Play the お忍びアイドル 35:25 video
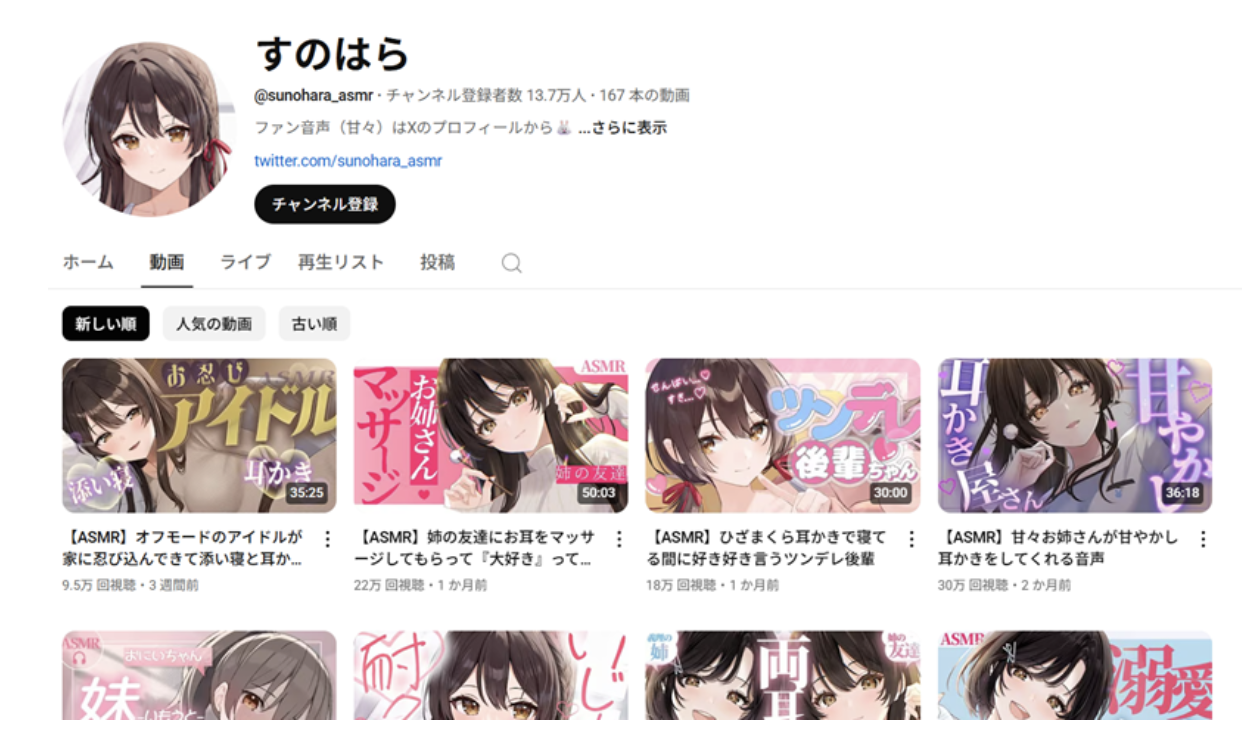The image size is (1242, 742). pos(199,435)
